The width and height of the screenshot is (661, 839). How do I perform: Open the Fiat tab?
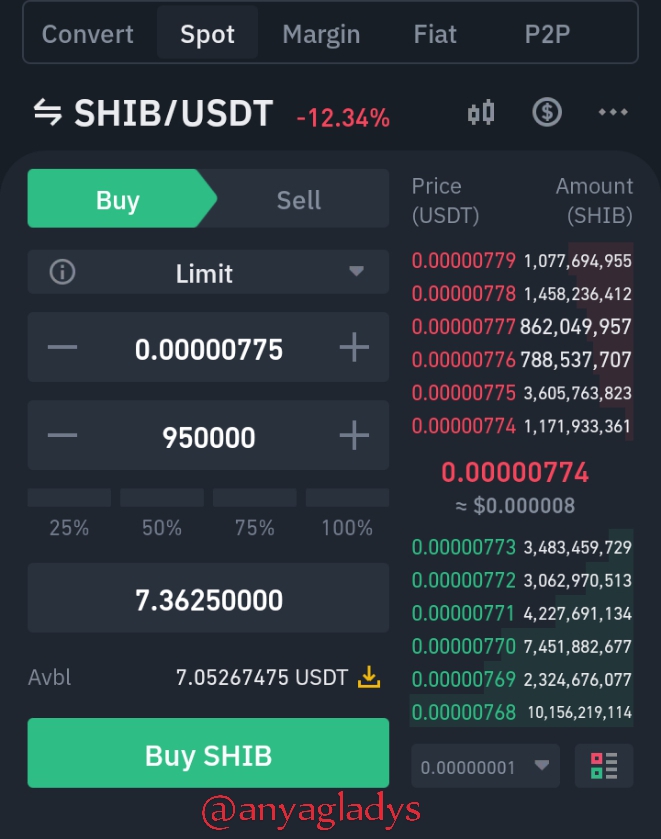[x=435, y=34]
